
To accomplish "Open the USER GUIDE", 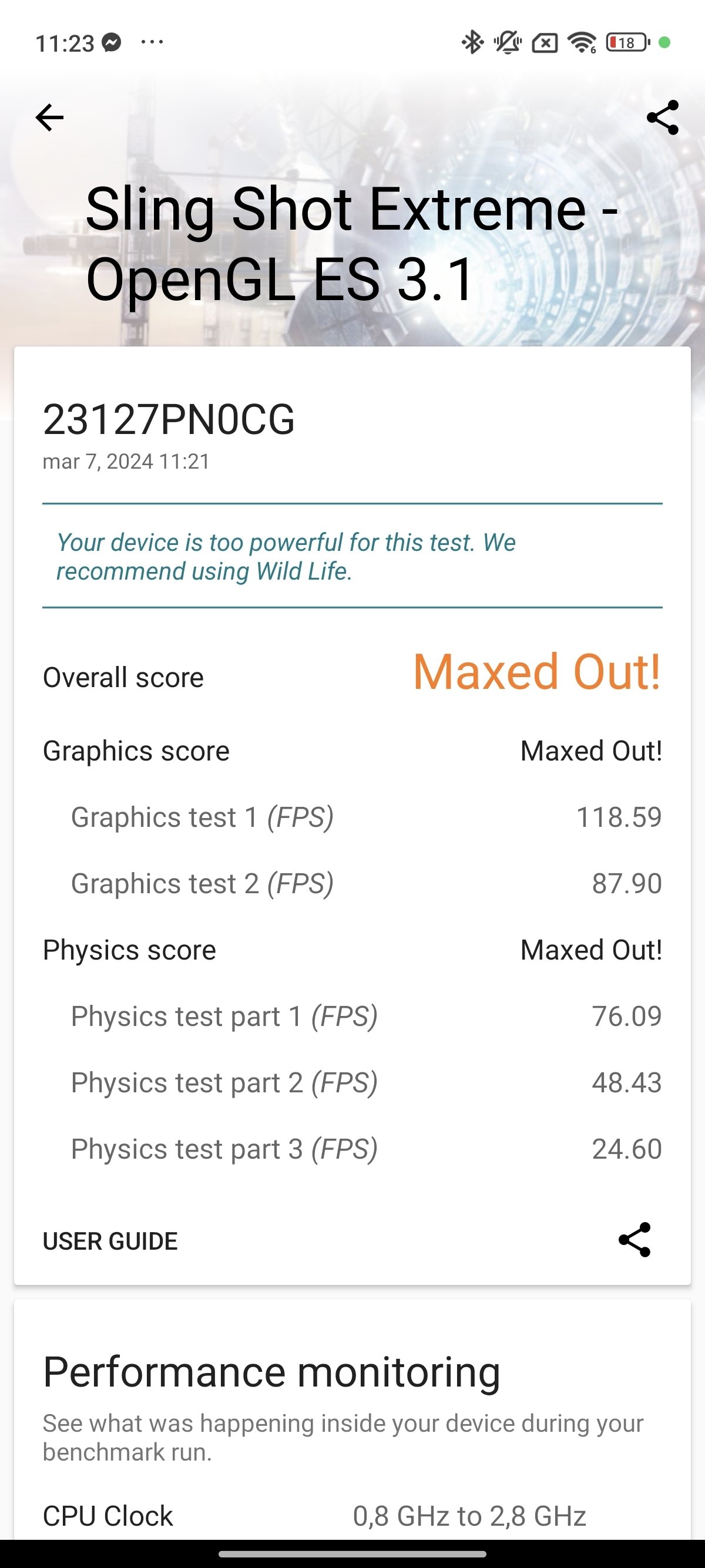I will click(x=110, y=1241).
